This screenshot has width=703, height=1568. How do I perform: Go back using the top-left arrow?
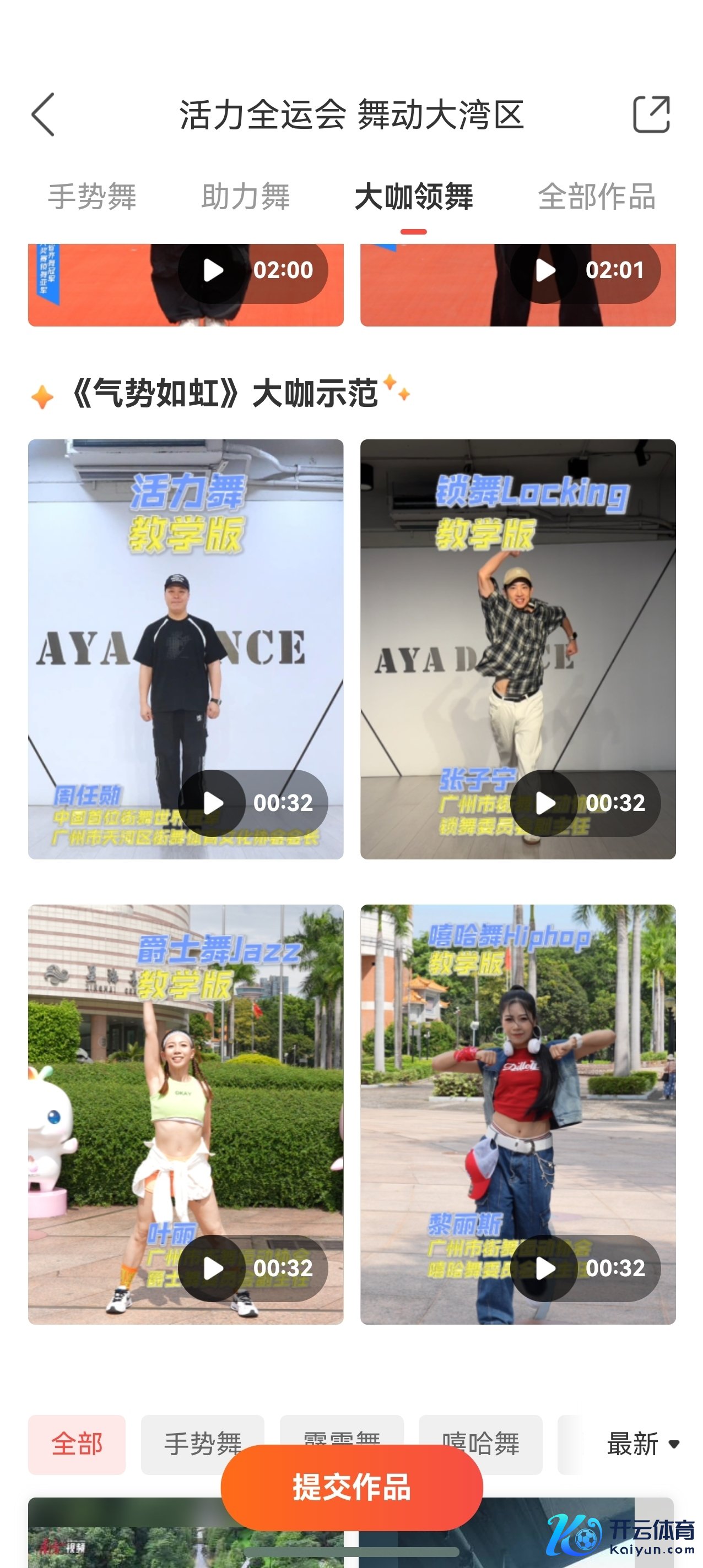click(x=44, y=115)
